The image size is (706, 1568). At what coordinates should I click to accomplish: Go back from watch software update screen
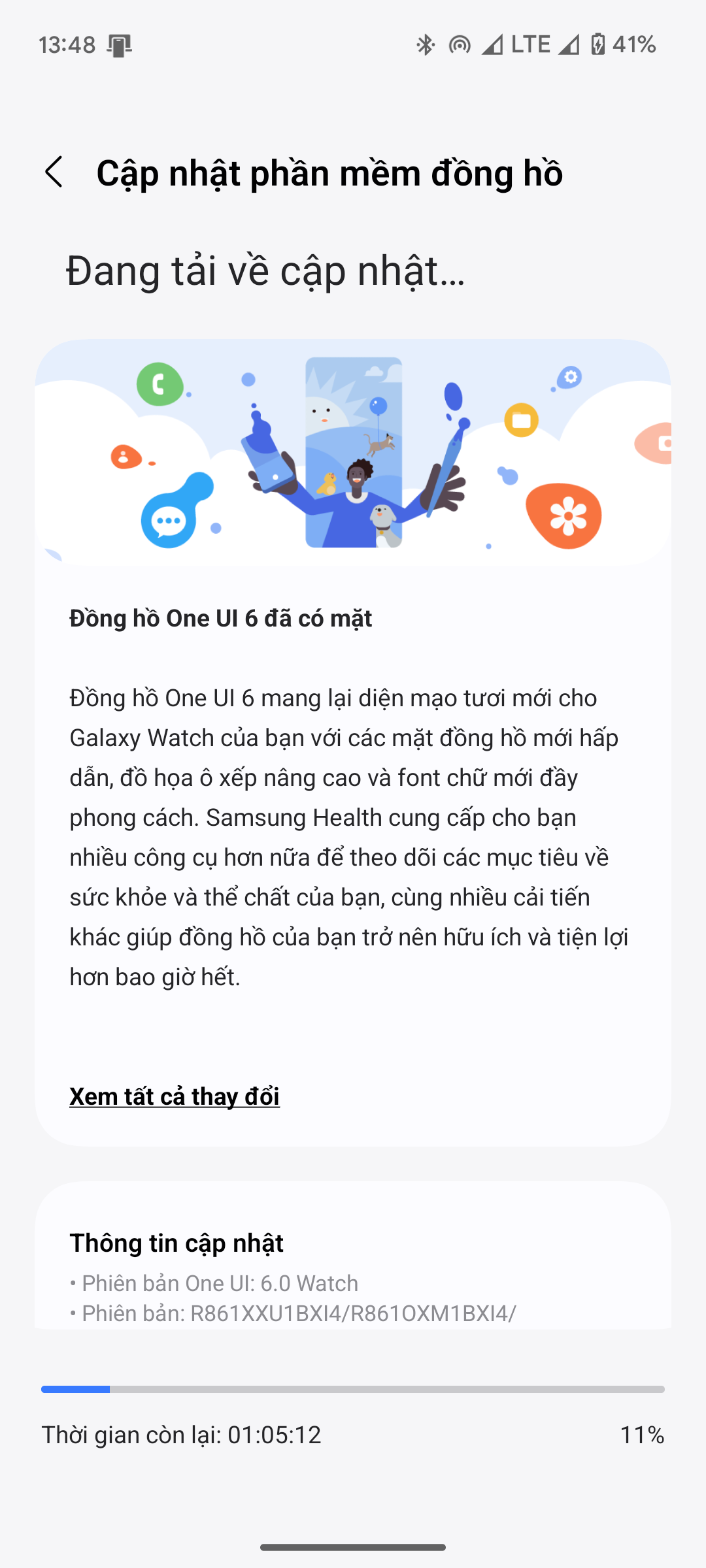[x=54, y=172]
